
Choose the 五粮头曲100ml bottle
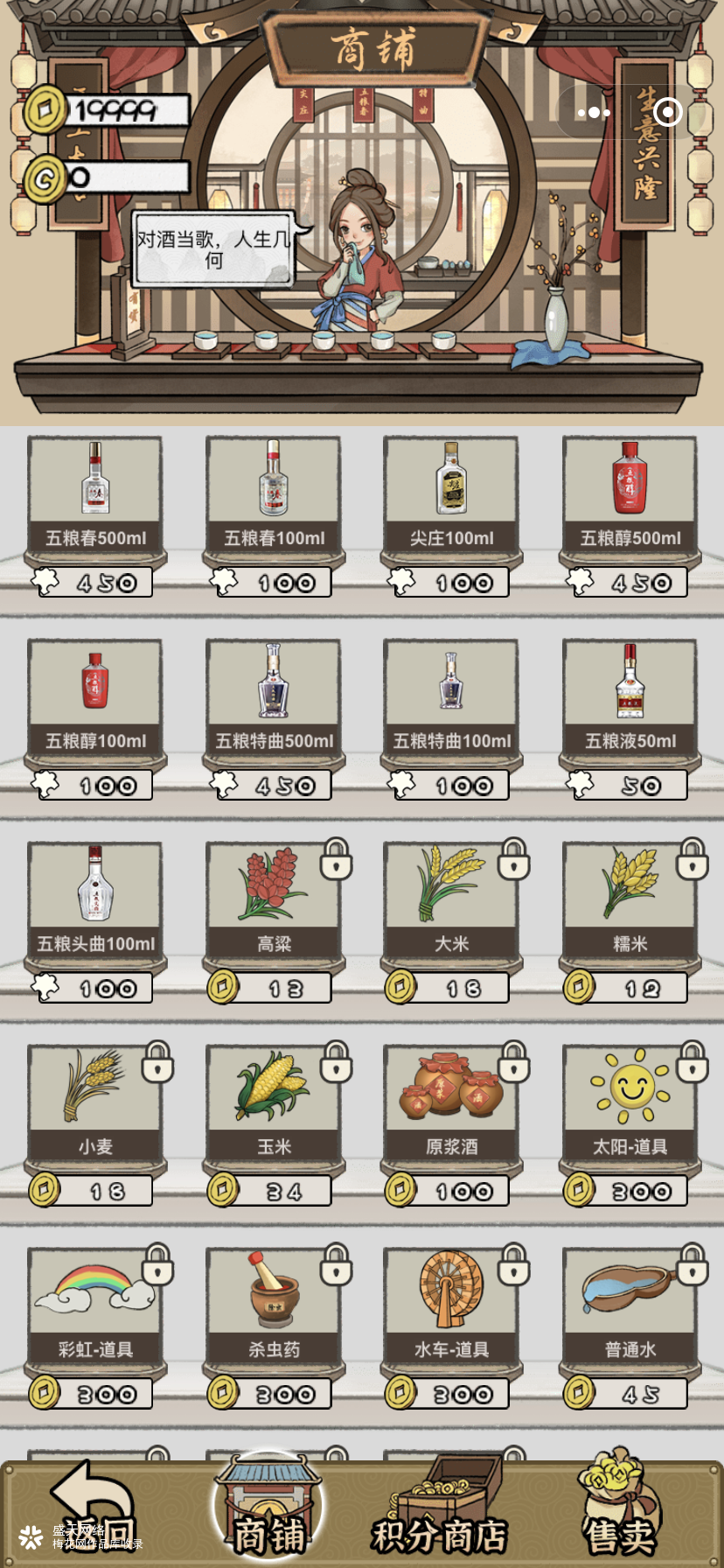click(95, 900)
